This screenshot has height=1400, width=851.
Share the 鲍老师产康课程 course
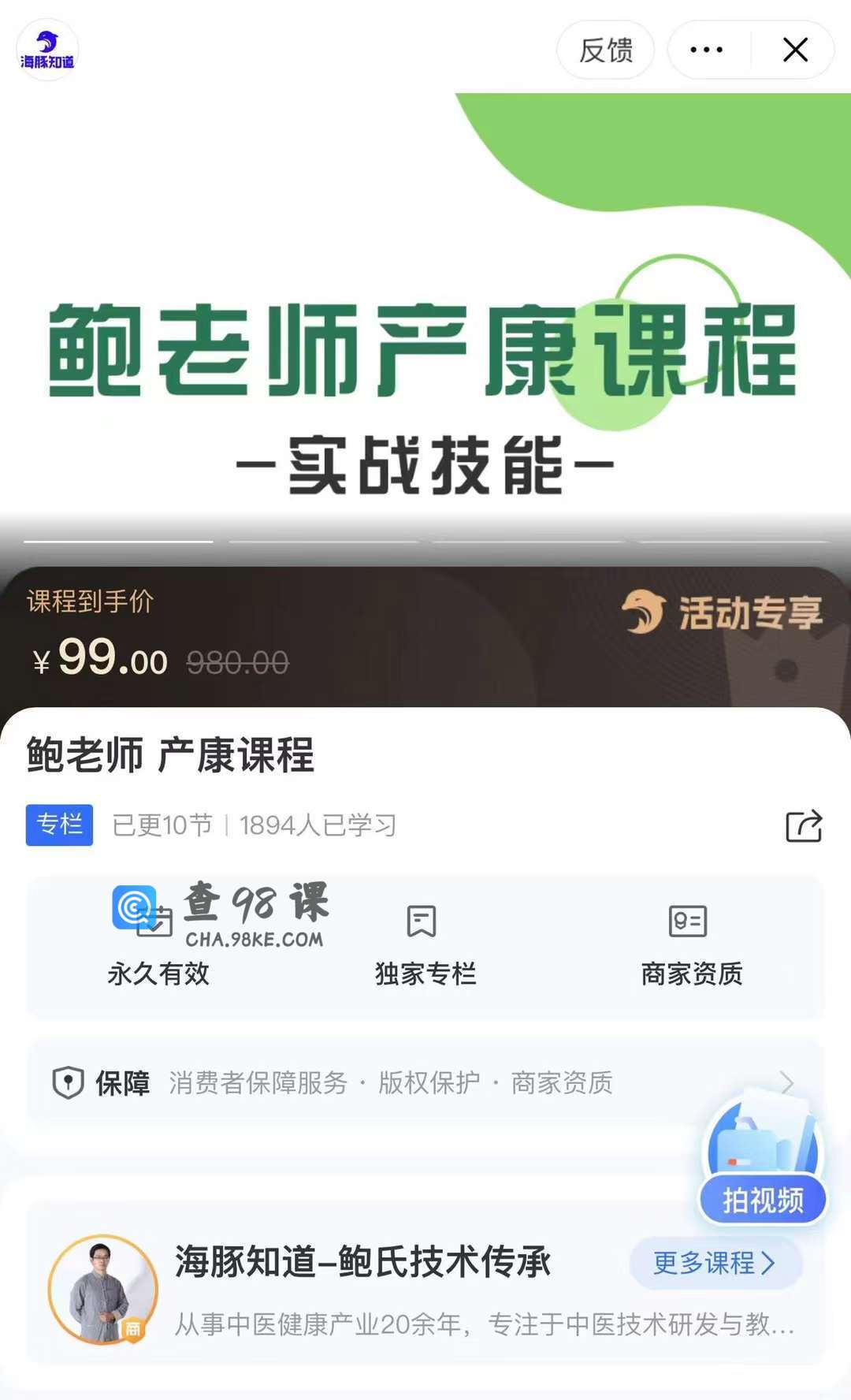coord(803,826)
